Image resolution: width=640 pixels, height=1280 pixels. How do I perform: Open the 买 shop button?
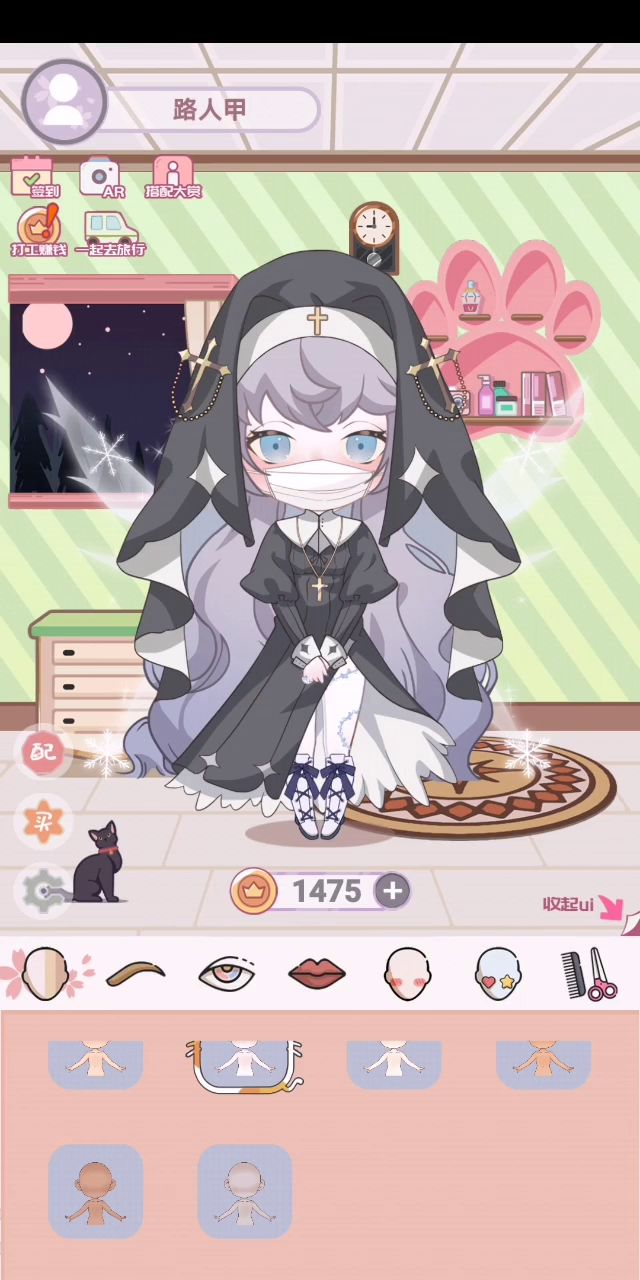coord(43,821)
